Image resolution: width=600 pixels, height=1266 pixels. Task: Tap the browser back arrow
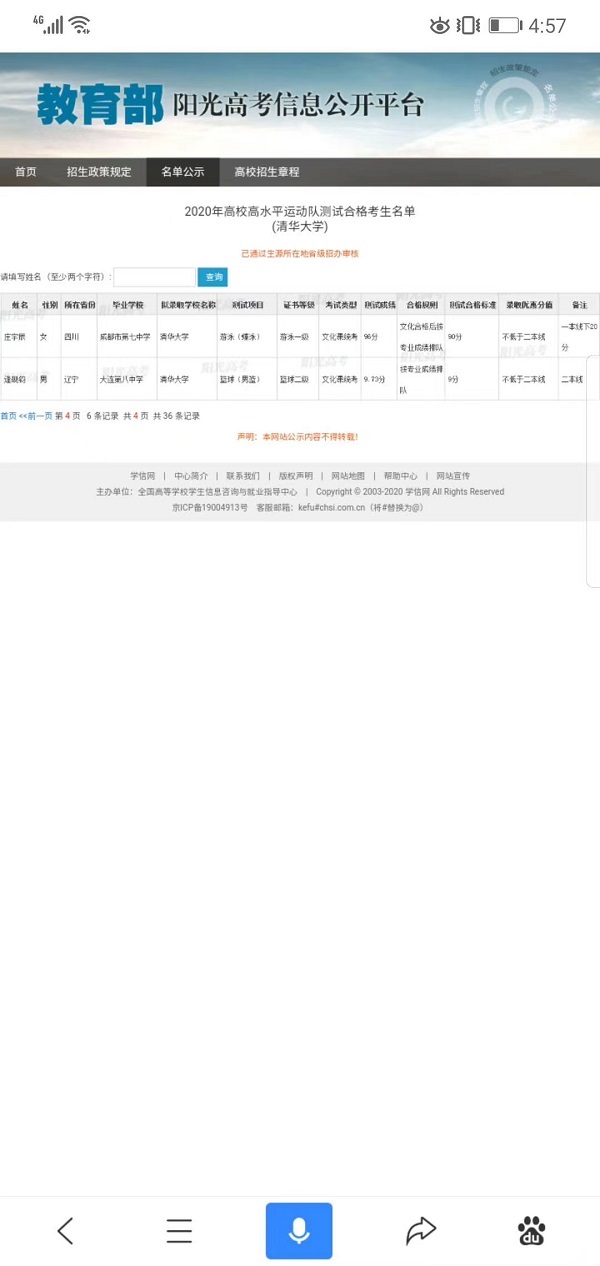(x=65, y=1231)
